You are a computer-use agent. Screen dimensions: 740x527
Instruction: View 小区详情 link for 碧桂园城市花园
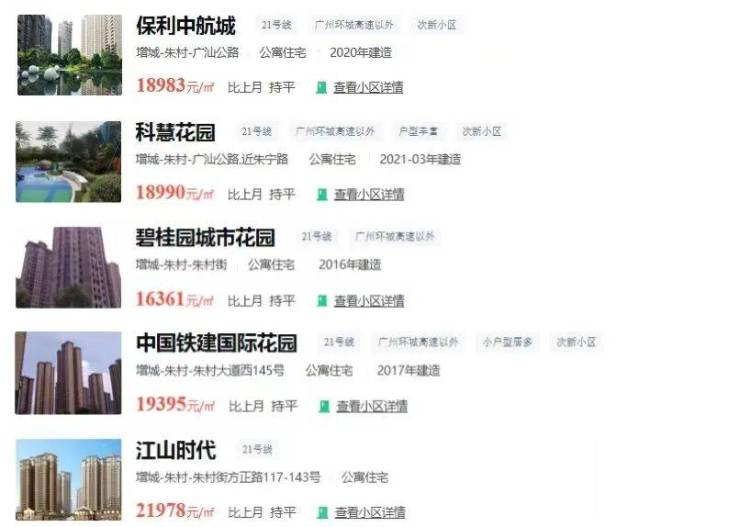point(369,300)
